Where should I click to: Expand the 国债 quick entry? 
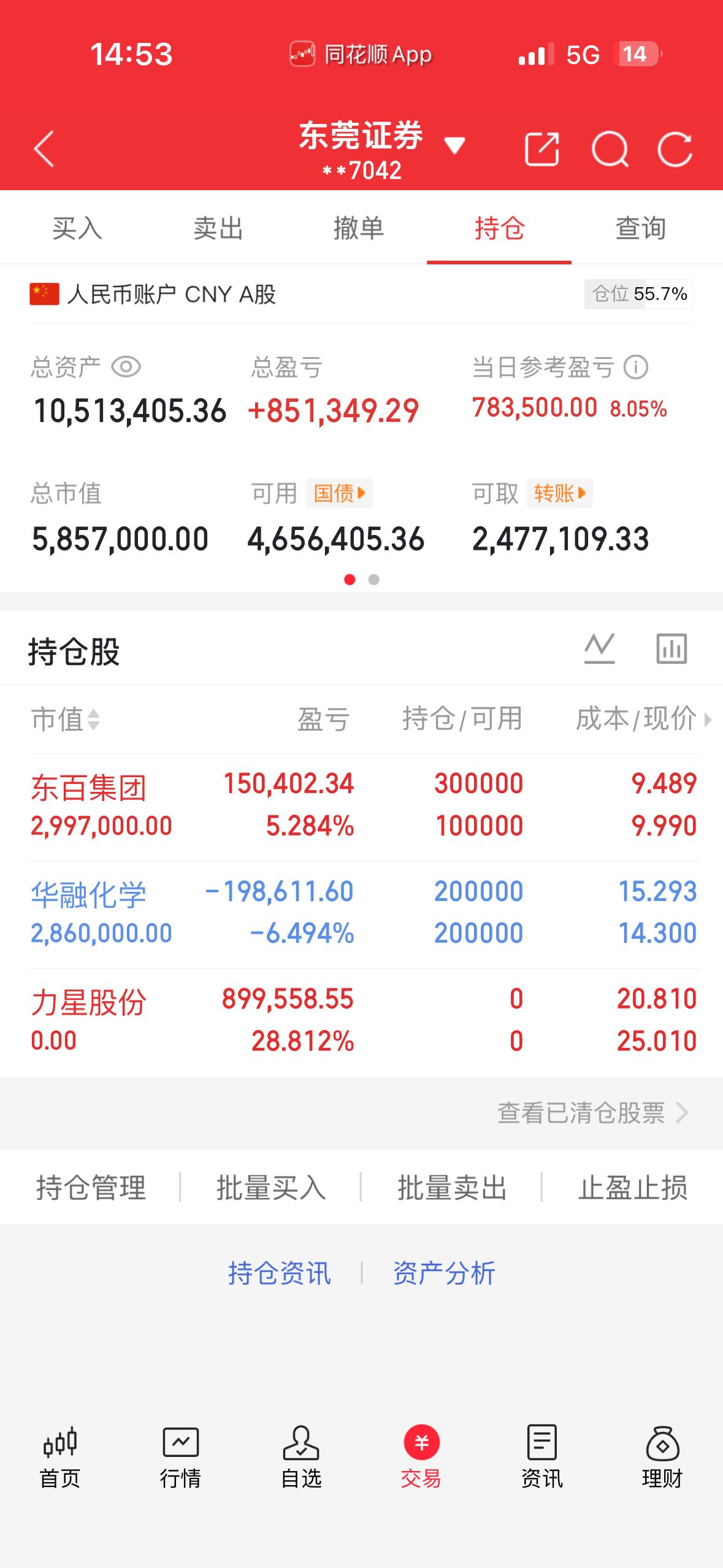339,493
